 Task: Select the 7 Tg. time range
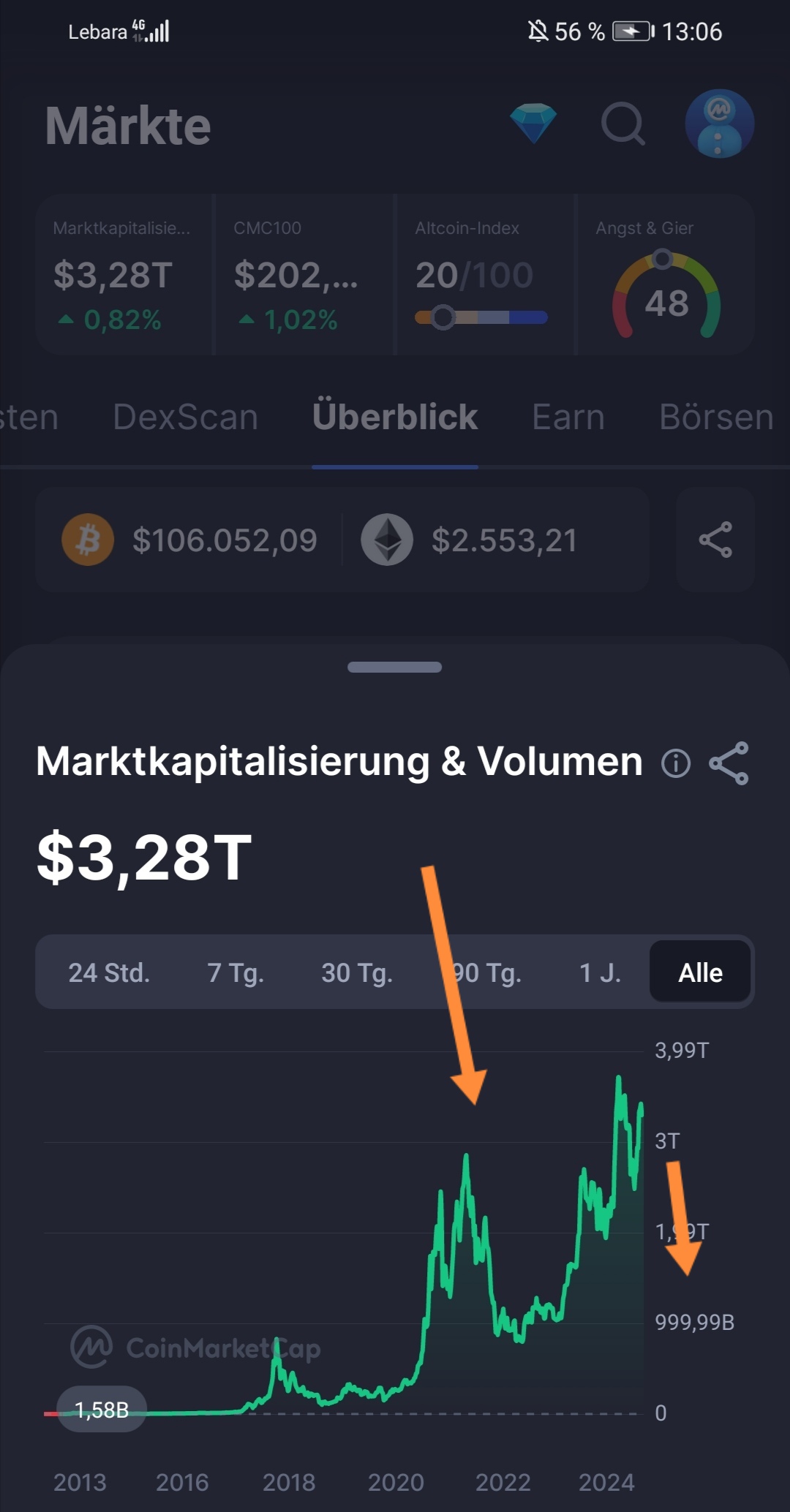(235, 972)
